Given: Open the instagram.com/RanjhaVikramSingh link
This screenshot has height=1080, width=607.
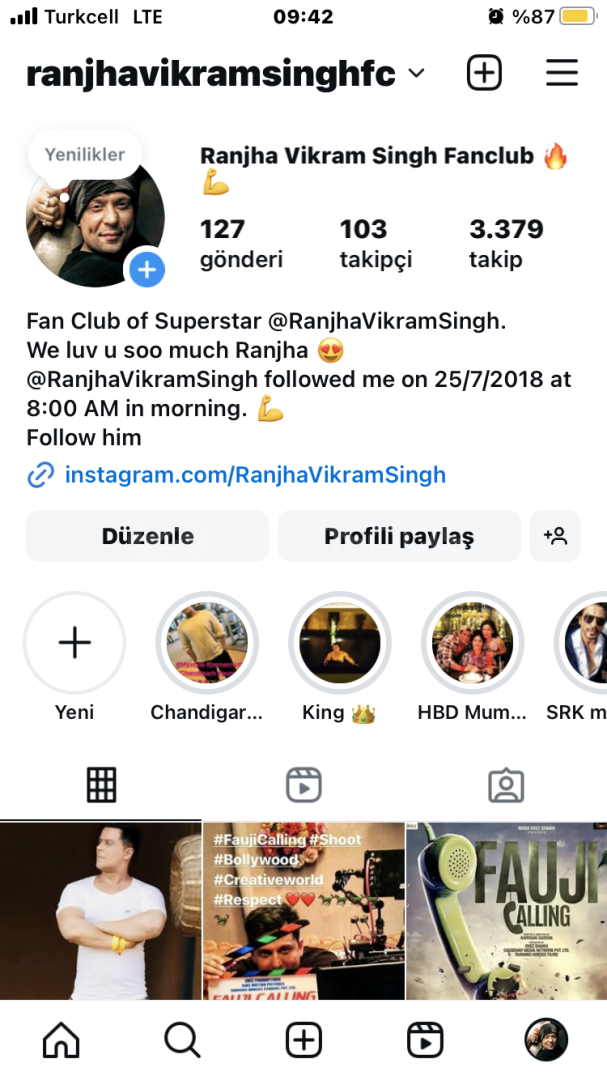Looking at the screenshot, I should click(x=255, y=475).
